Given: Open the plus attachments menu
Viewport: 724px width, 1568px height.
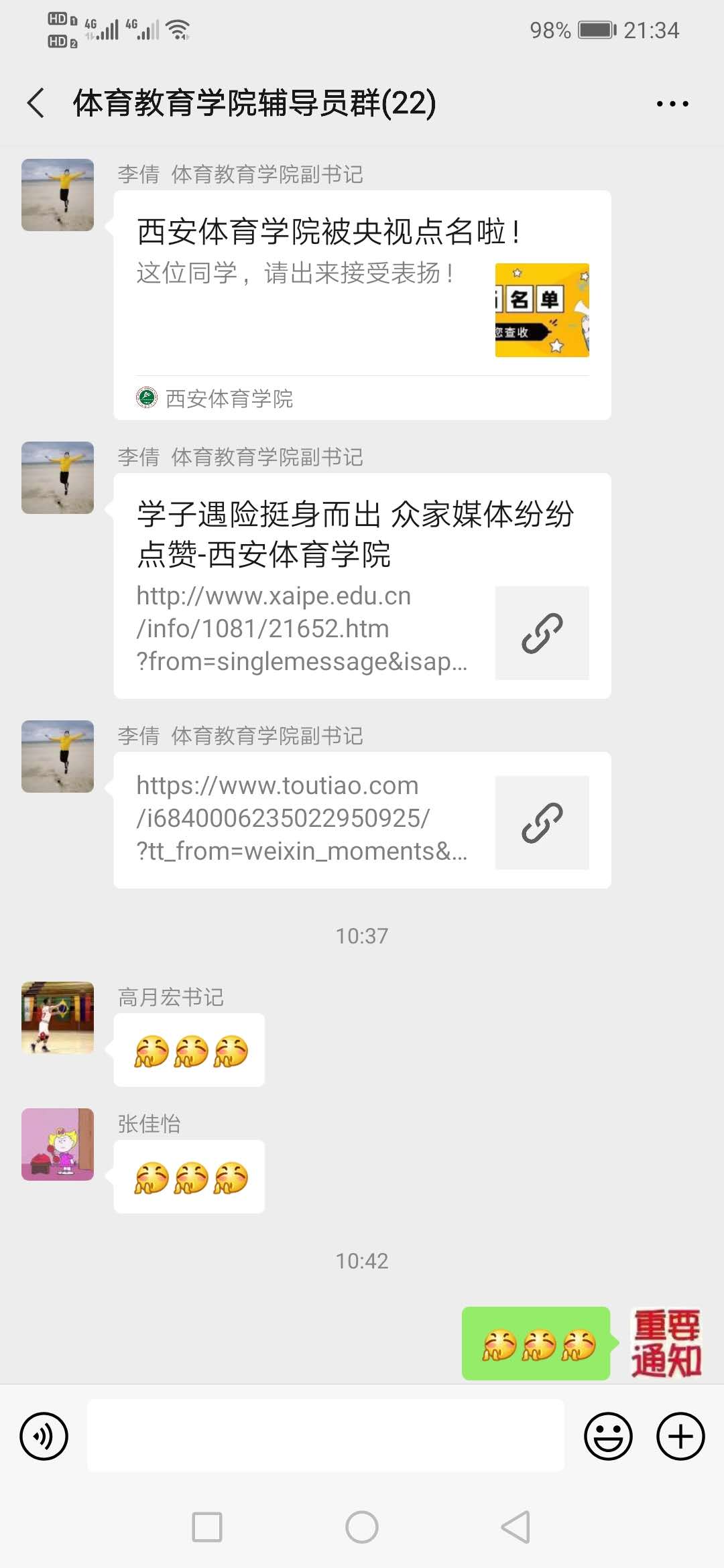Looking at the screenshot, I should pyautogui.click(x=680, y=1436).
